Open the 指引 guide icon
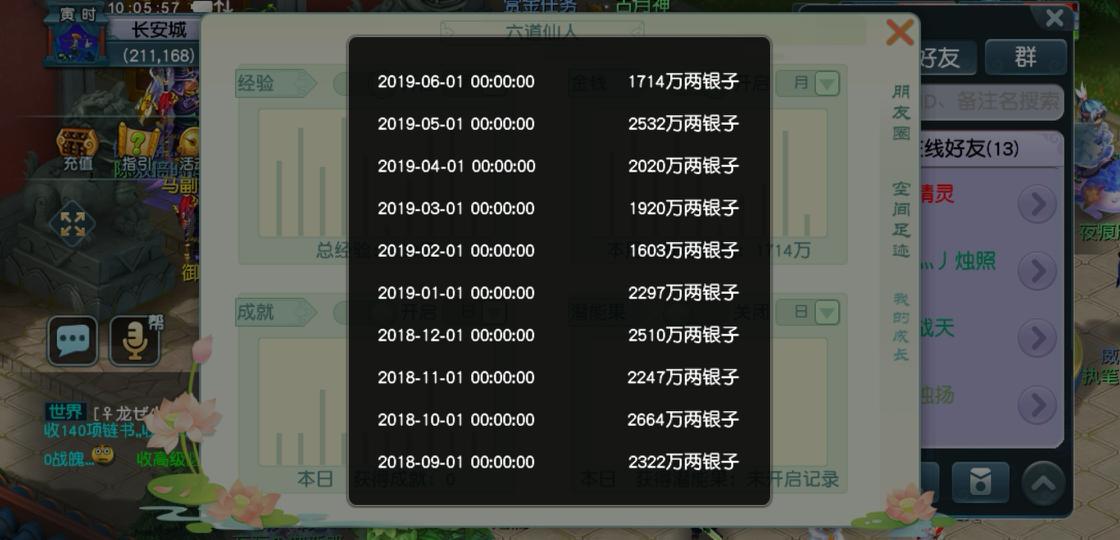The width and height of the screenshot is (1120, 540). 137,148
